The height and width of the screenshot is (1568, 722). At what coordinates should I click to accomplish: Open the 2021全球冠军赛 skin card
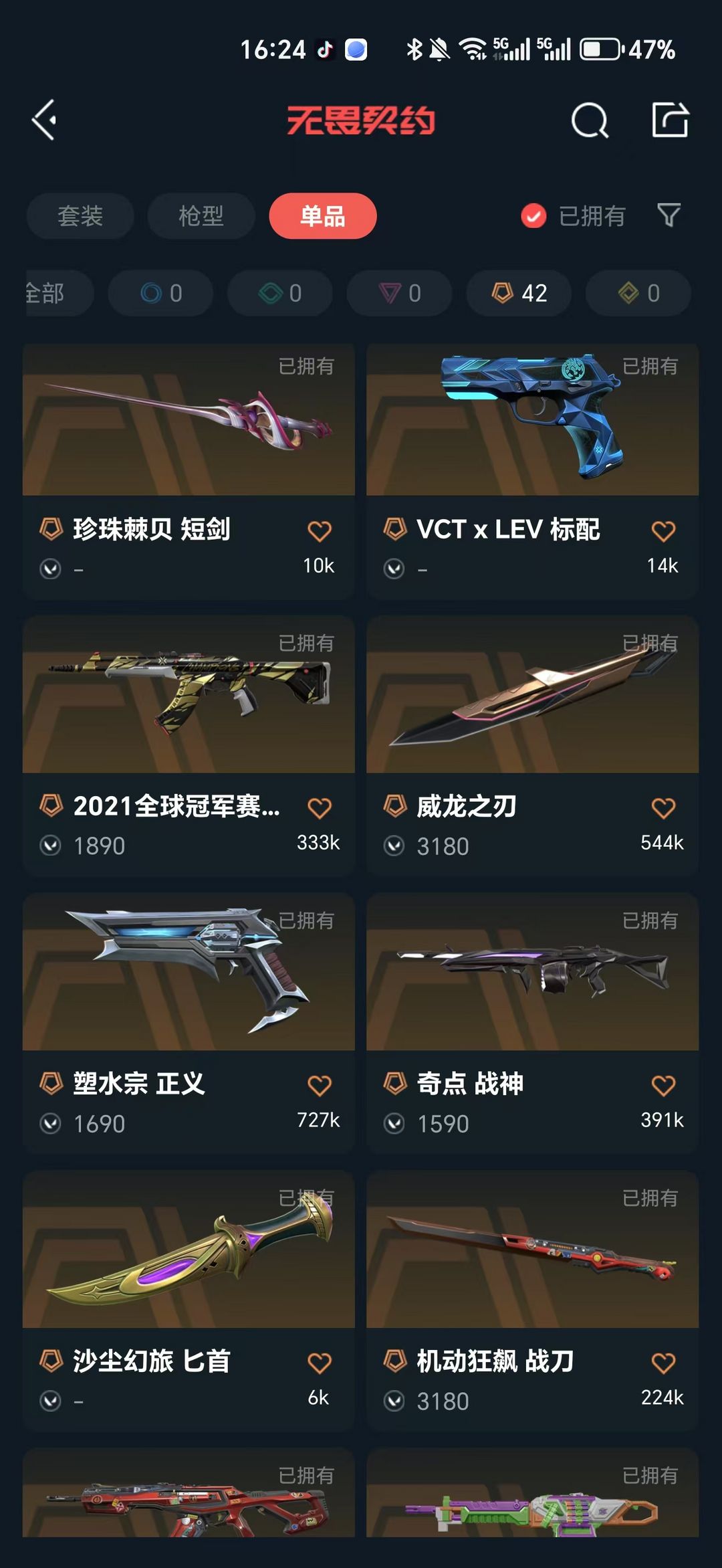point(189,747)
